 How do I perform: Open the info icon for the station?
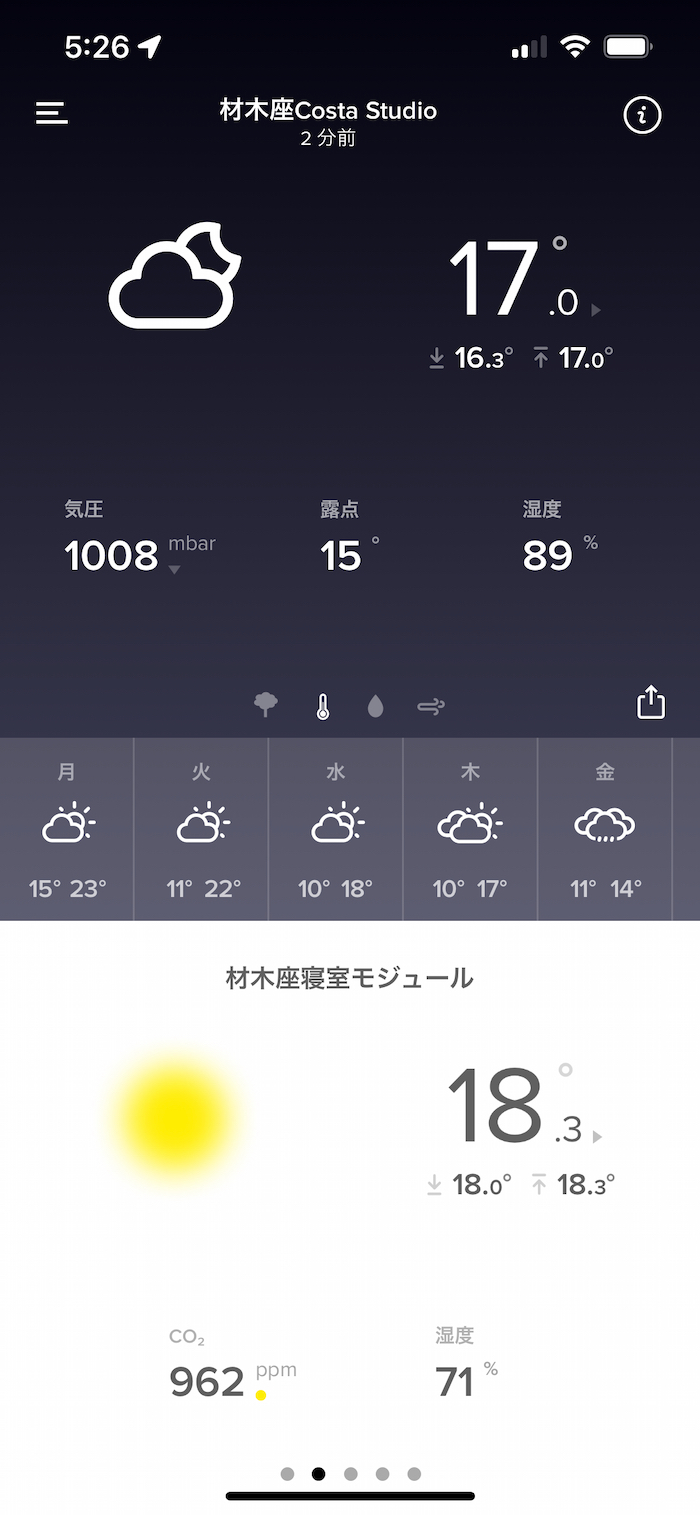coord(642,116)
